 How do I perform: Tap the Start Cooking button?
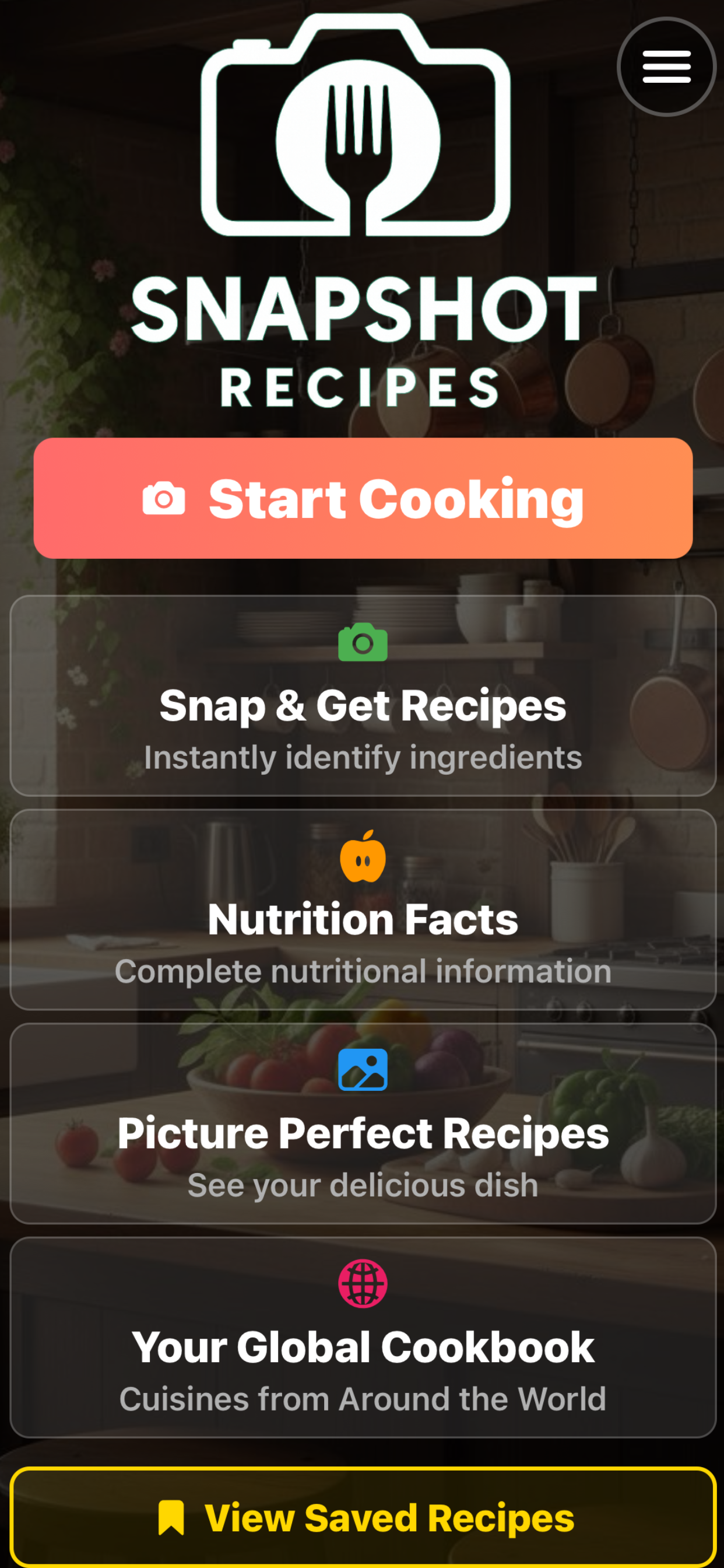[x=363, y=499]
